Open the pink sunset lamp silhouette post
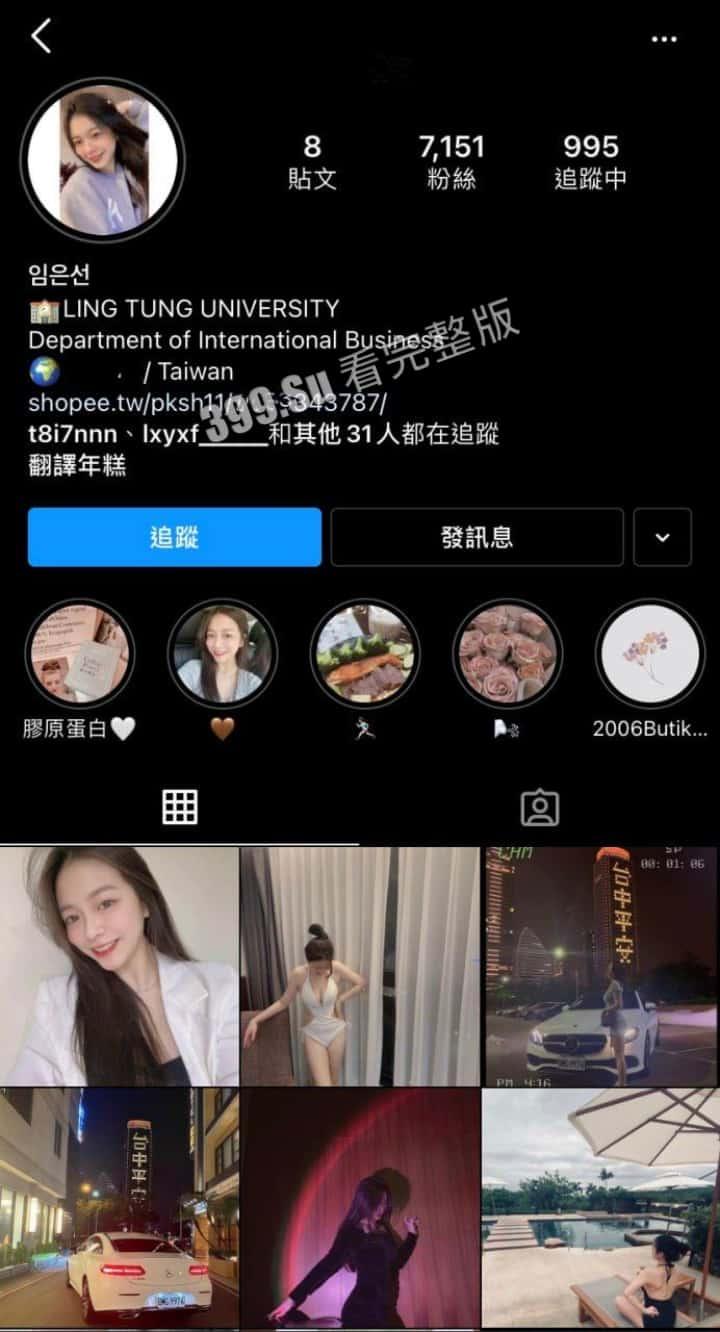 tap(360, 1208)
